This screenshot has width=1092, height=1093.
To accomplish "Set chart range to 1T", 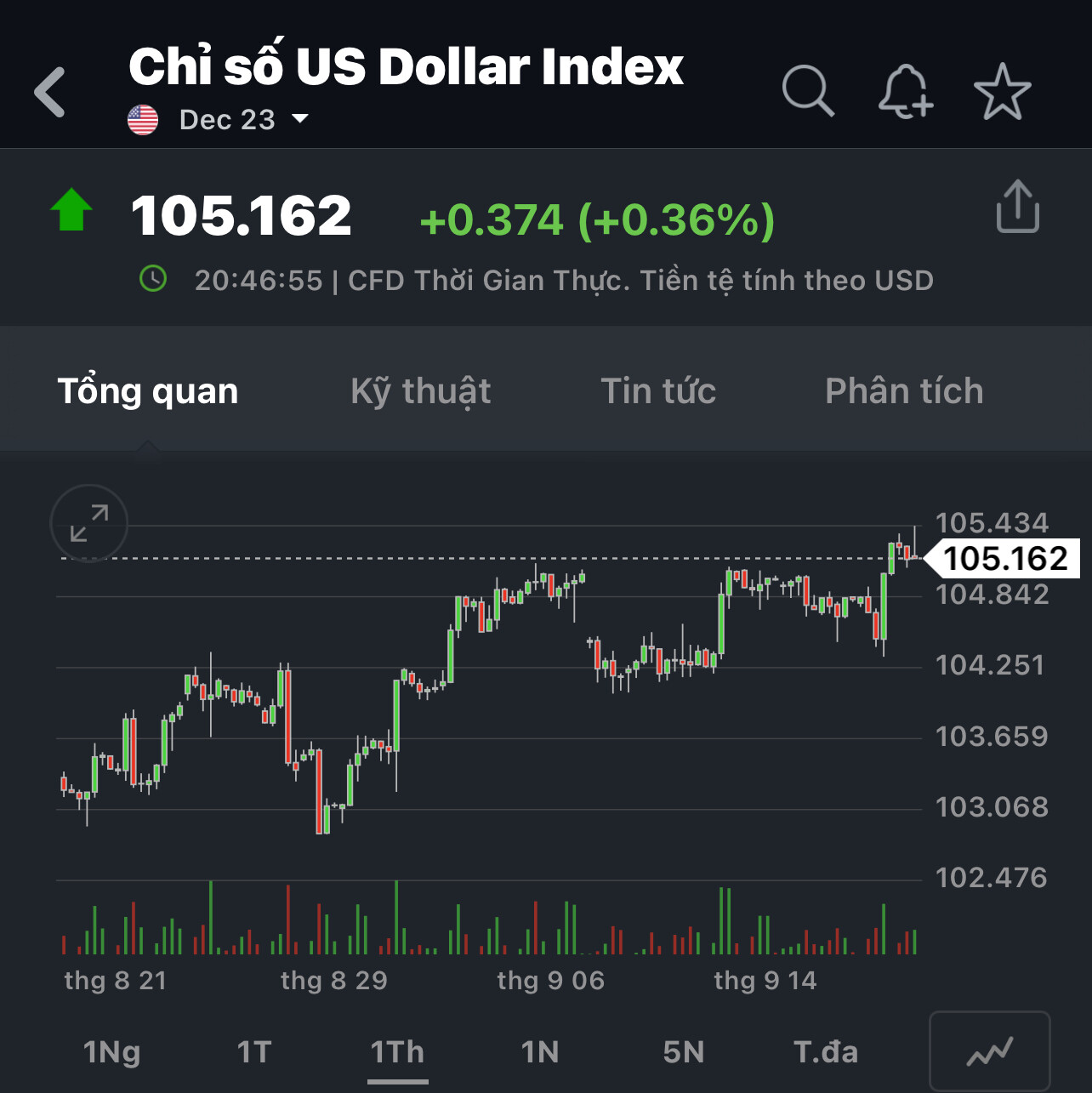I will click(253, 1052).
